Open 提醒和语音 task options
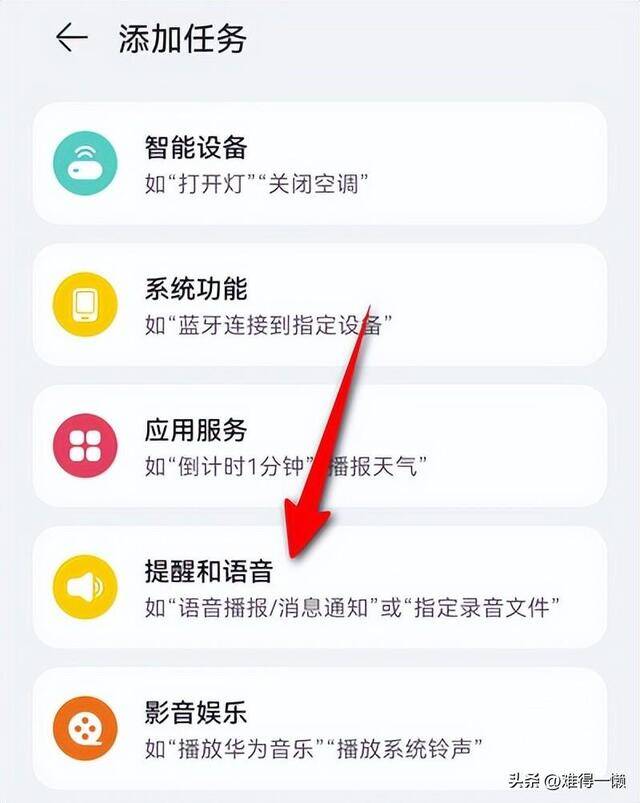The image size is (640, 803). point(320,587)
